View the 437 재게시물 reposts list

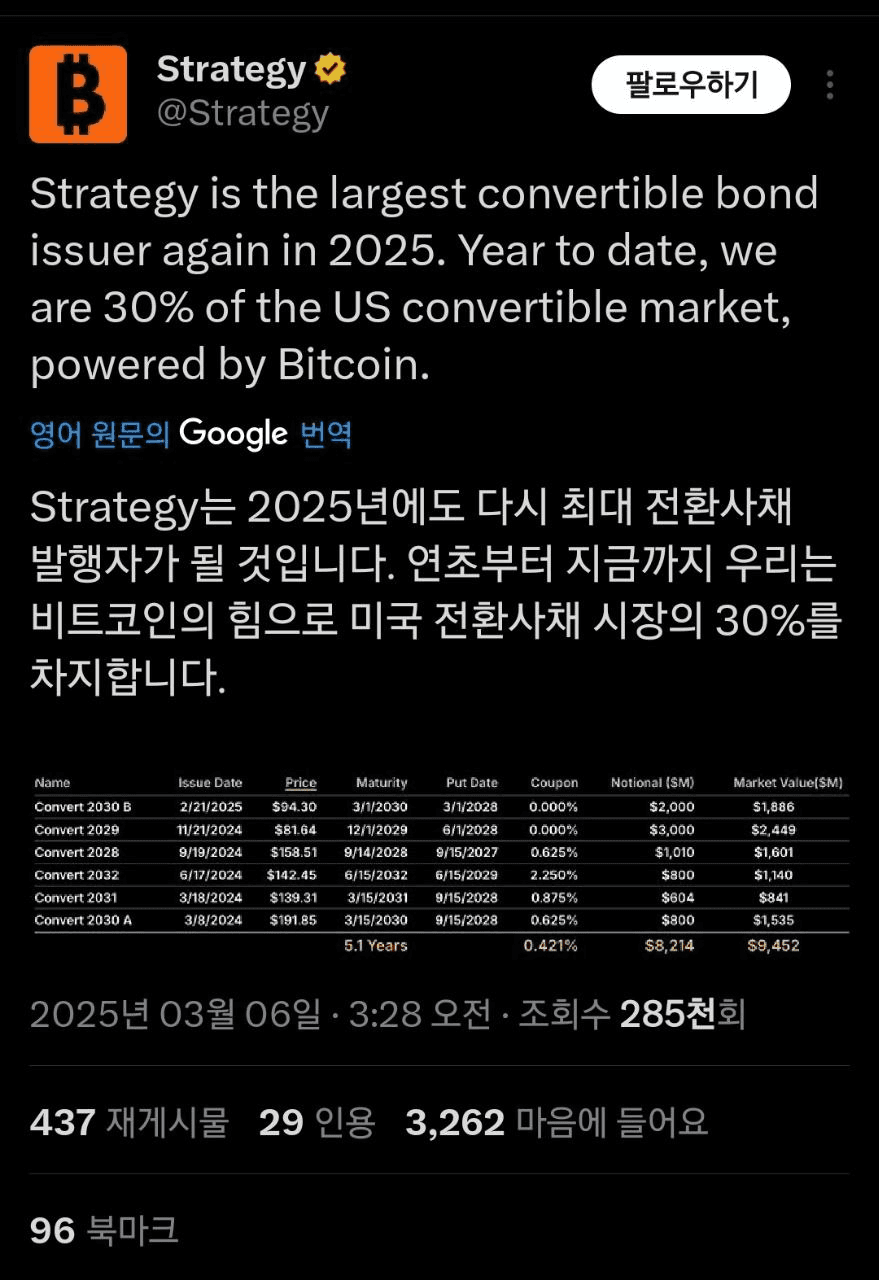(x=129, y=1122)
